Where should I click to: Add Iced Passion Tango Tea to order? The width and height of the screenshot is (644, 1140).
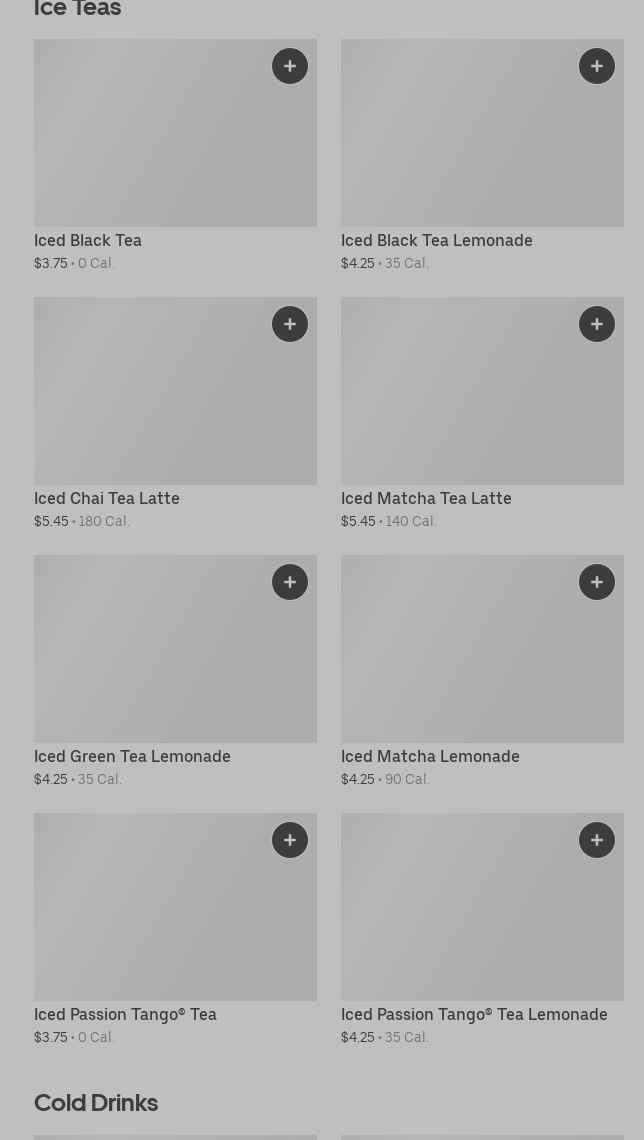coord(290,840)
